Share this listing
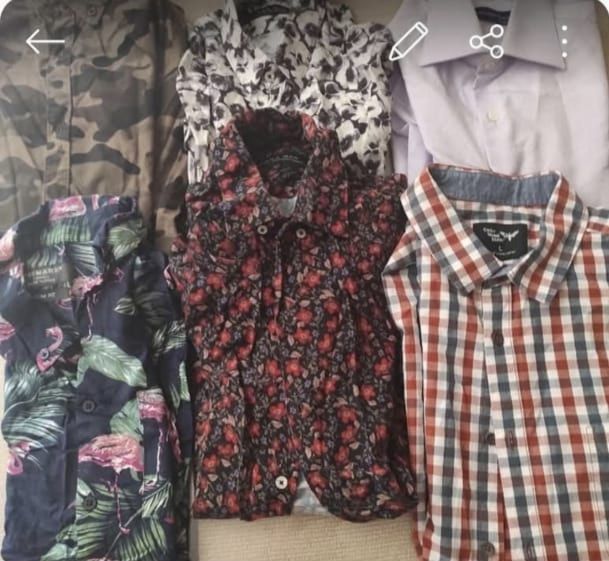609x561 pixels. coord(487,41)
